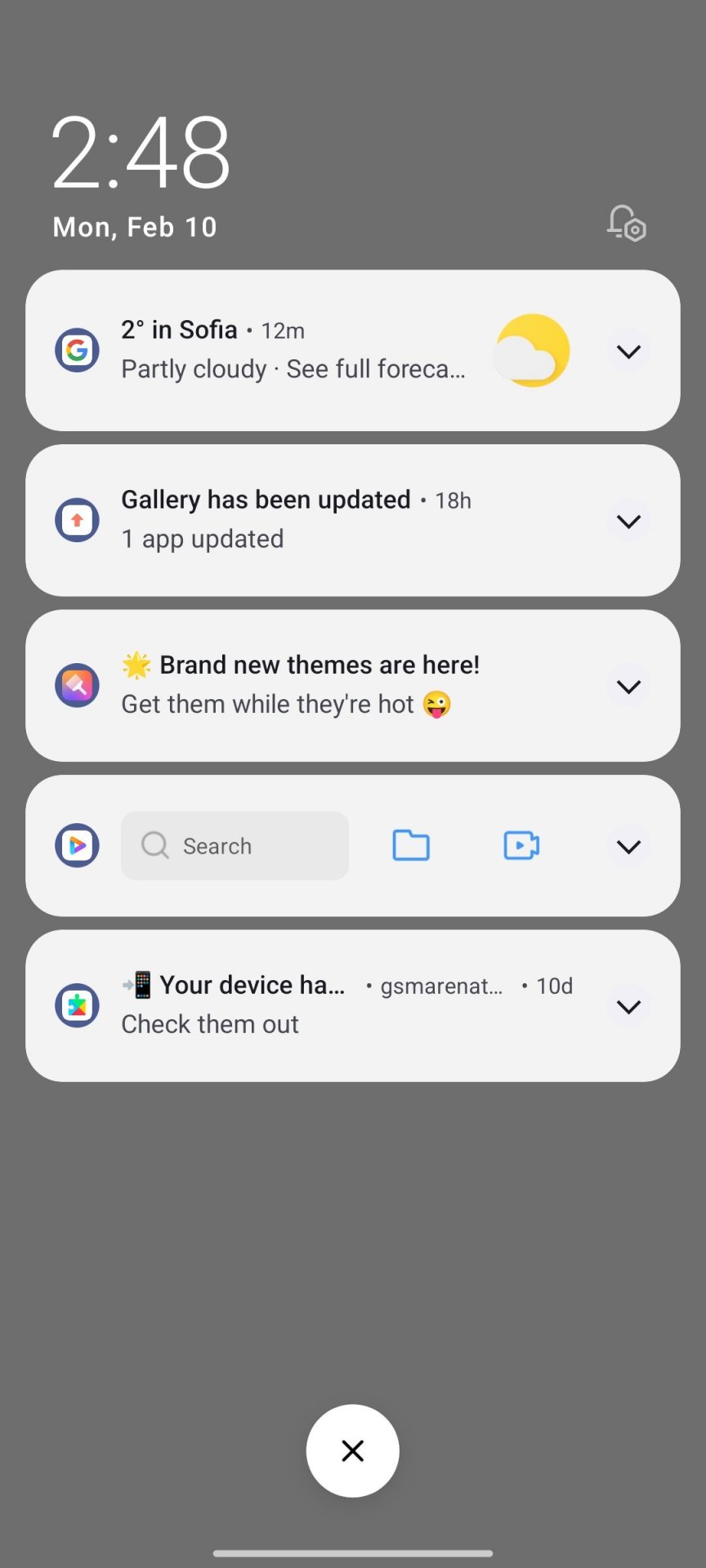Open the folder icon in the video notification
Image resolution: width=706 pixels, height=1568 pixels.
[411, 845]
